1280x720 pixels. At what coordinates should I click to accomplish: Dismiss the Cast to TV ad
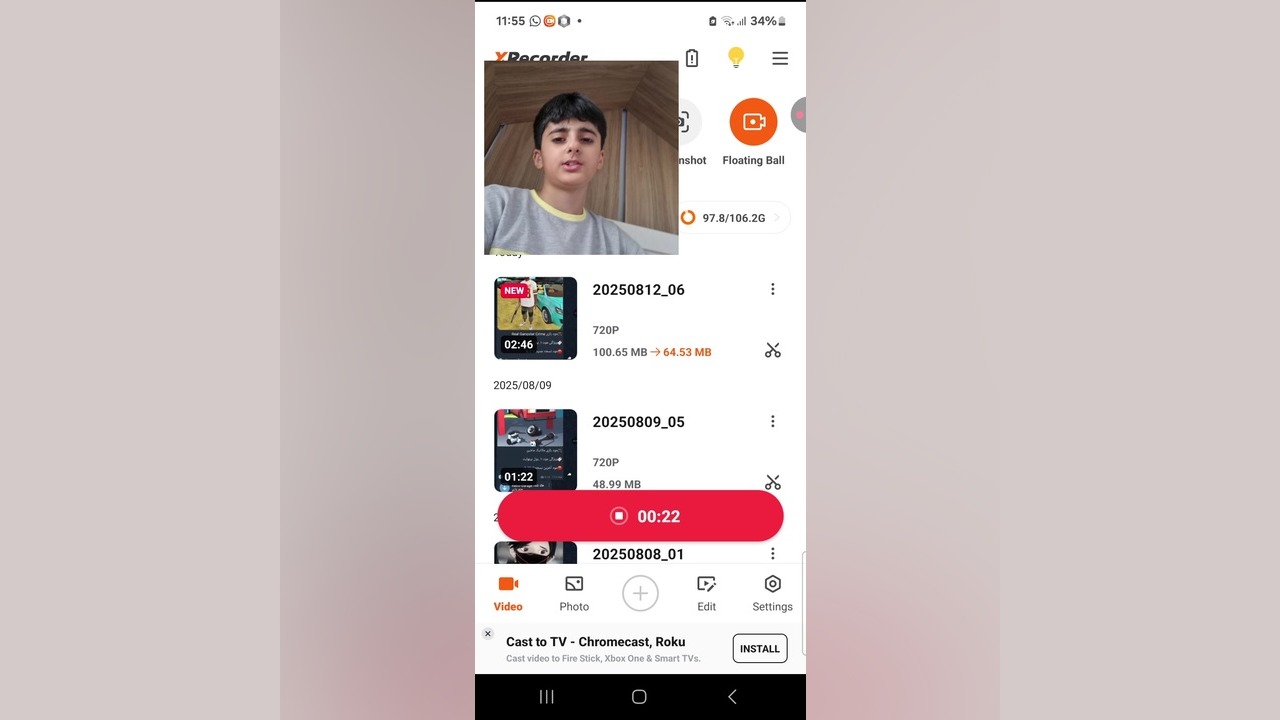point(488,634)
